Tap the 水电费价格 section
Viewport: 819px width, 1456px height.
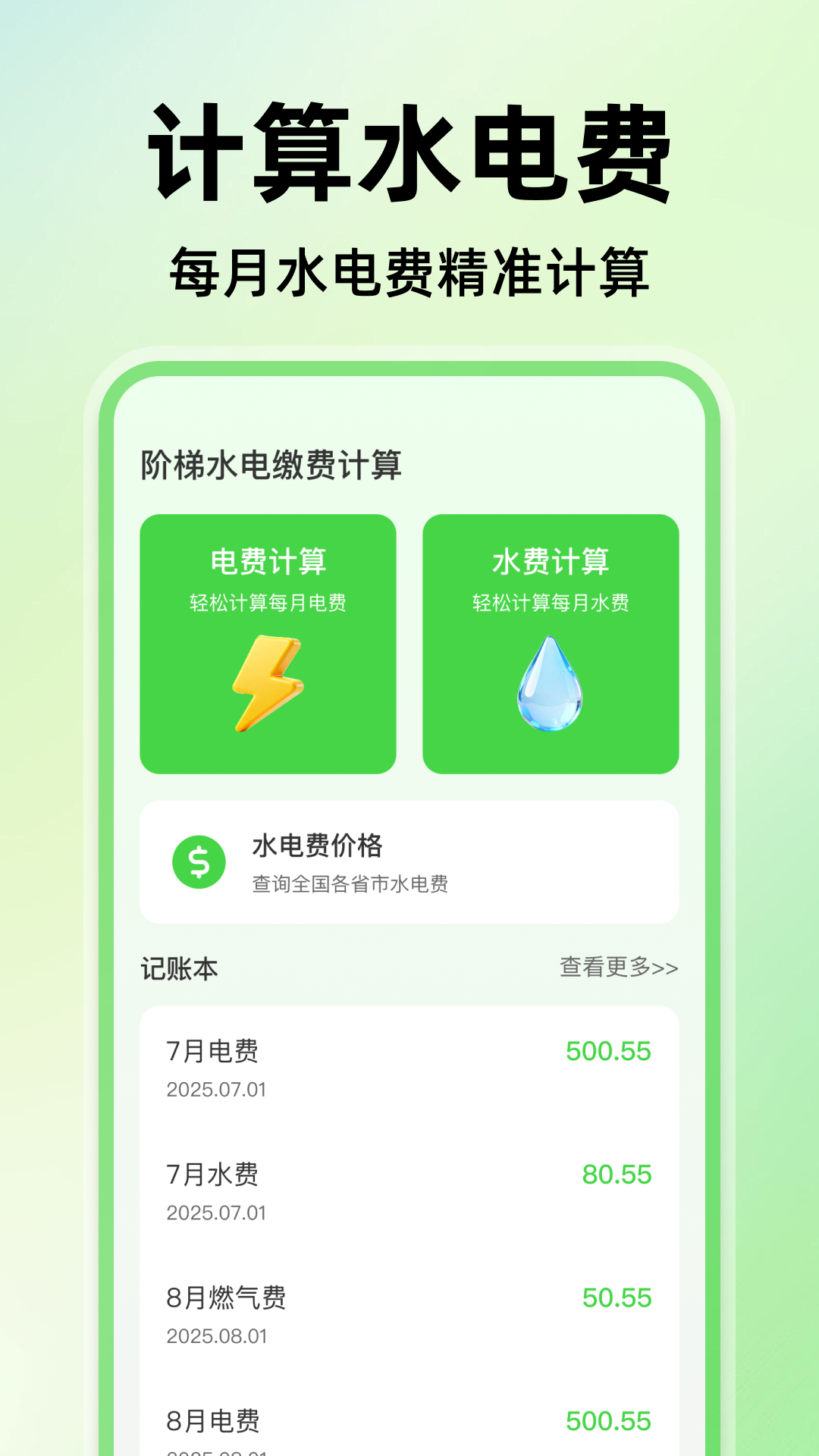pos(409,861)
